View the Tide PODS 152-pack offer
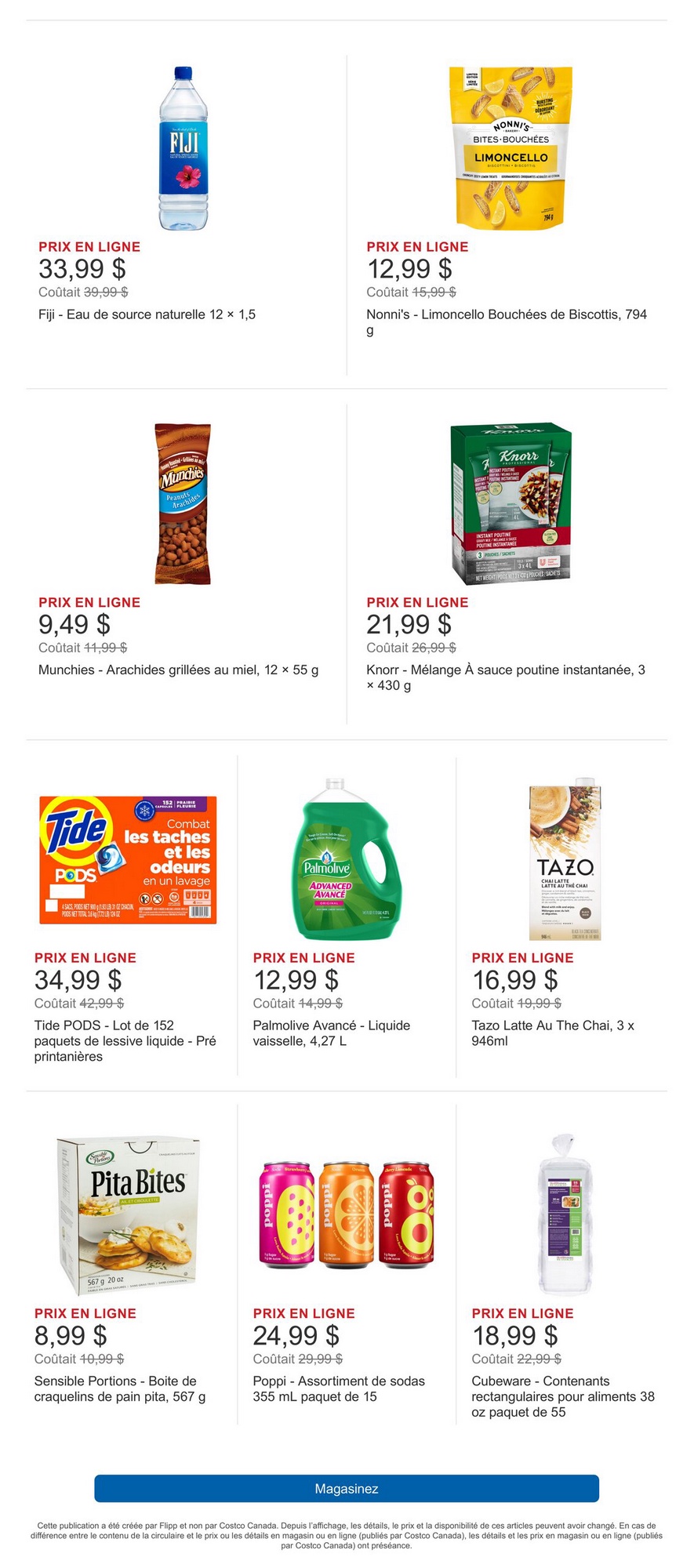The image size is (694, 1568). pos(128,860)
